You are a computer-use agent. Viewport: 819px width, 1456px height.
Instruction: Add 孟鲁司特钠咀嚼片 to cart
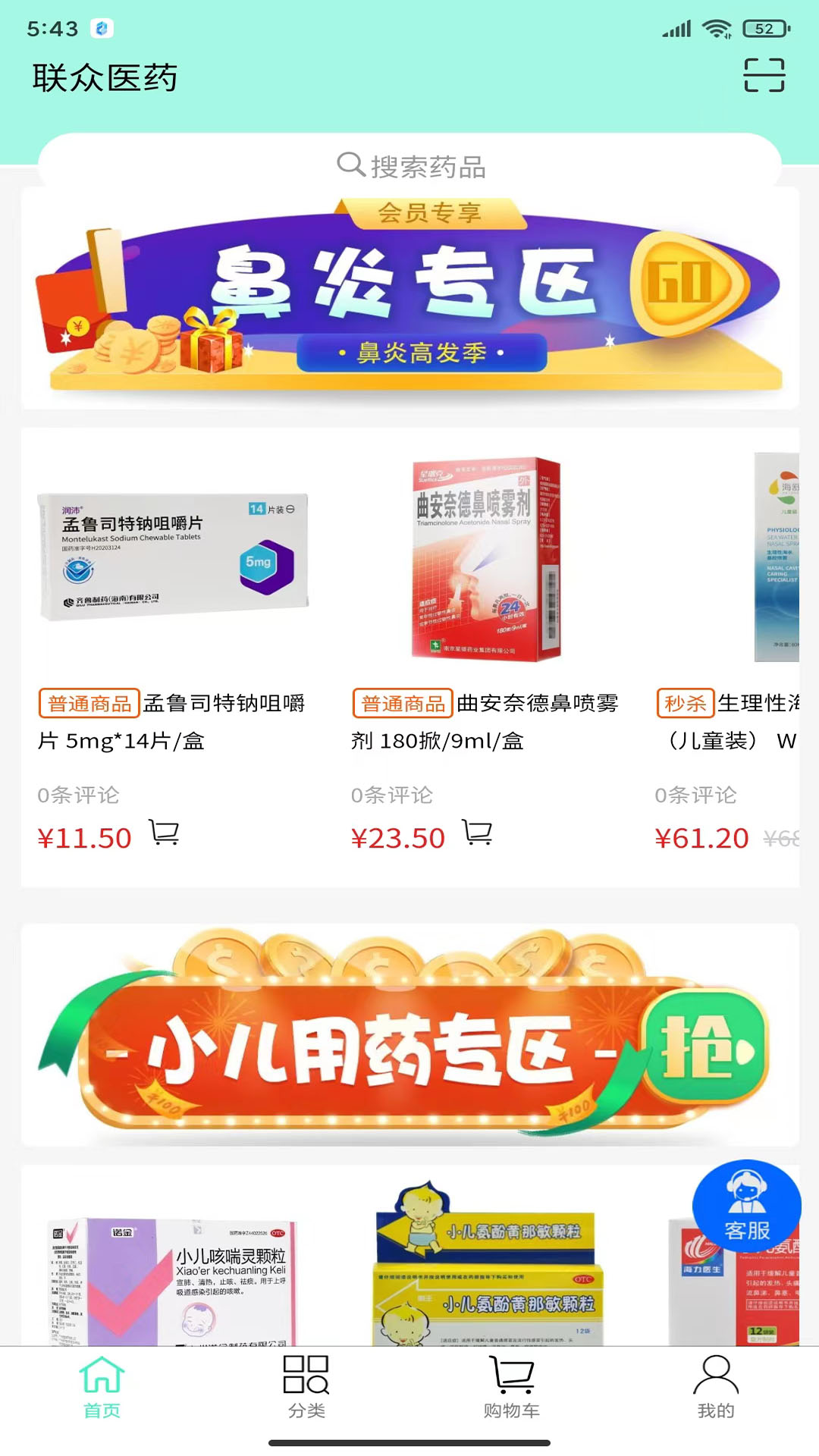point(165,833)
